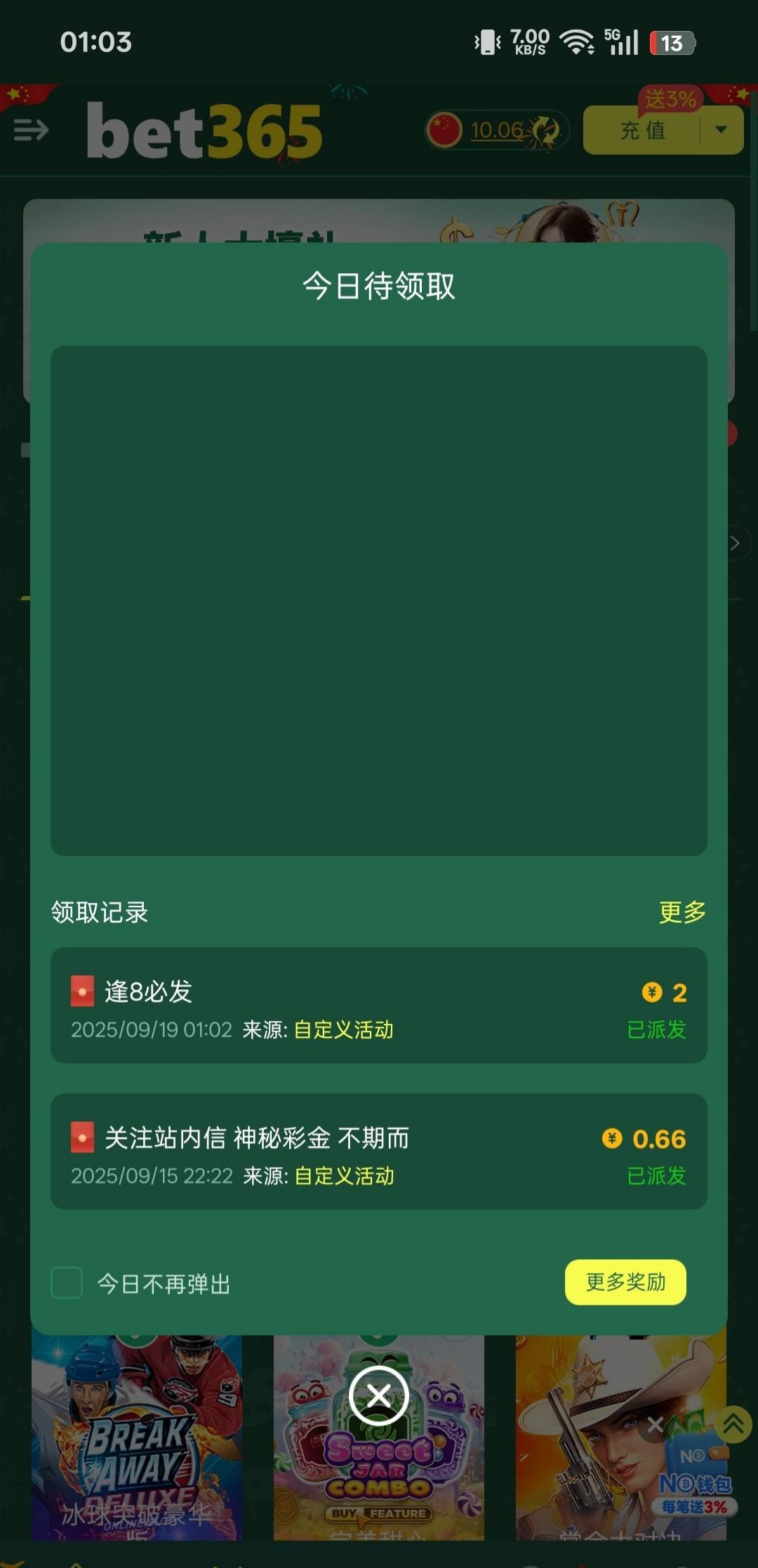Tap the China flag coin balance icon
This screenshot has width=758, height=1568.
tap(447, 131)
